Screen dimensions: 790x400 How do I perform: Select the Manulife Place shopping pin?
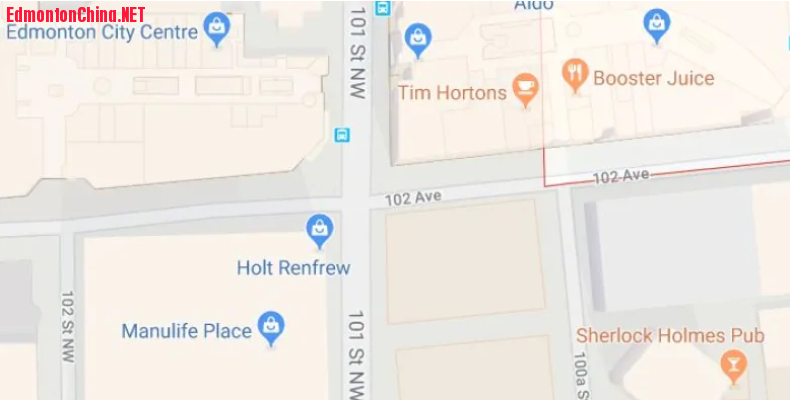[x=270, y=327]
